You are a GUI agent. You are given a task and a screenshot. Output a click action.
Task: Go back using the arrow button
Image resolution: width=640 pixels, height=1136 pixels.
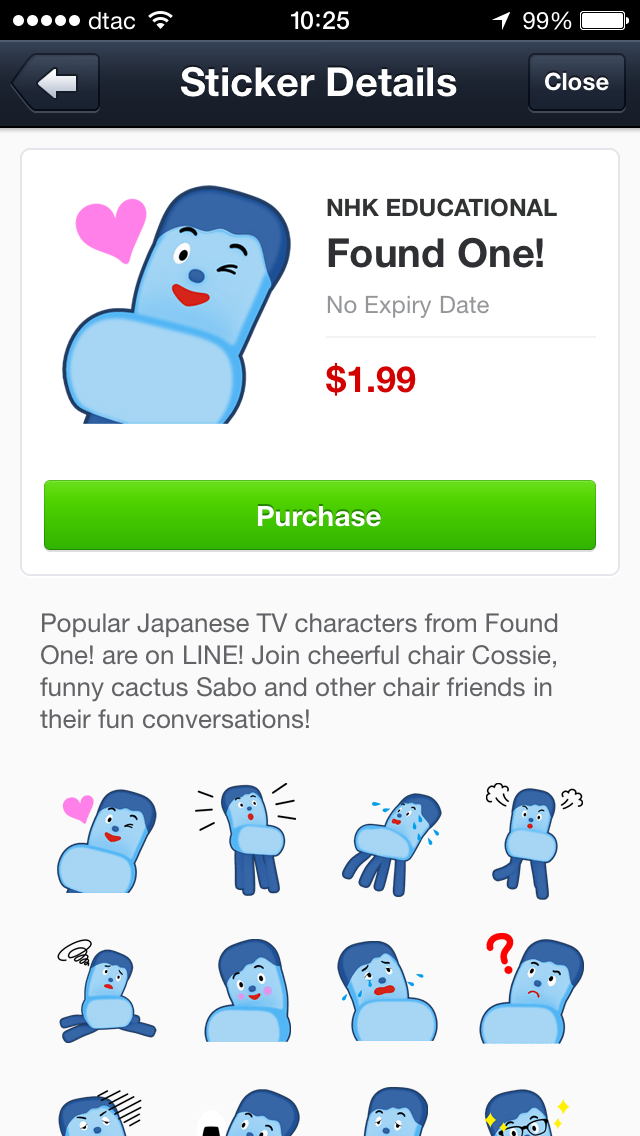tap(57, 83)
